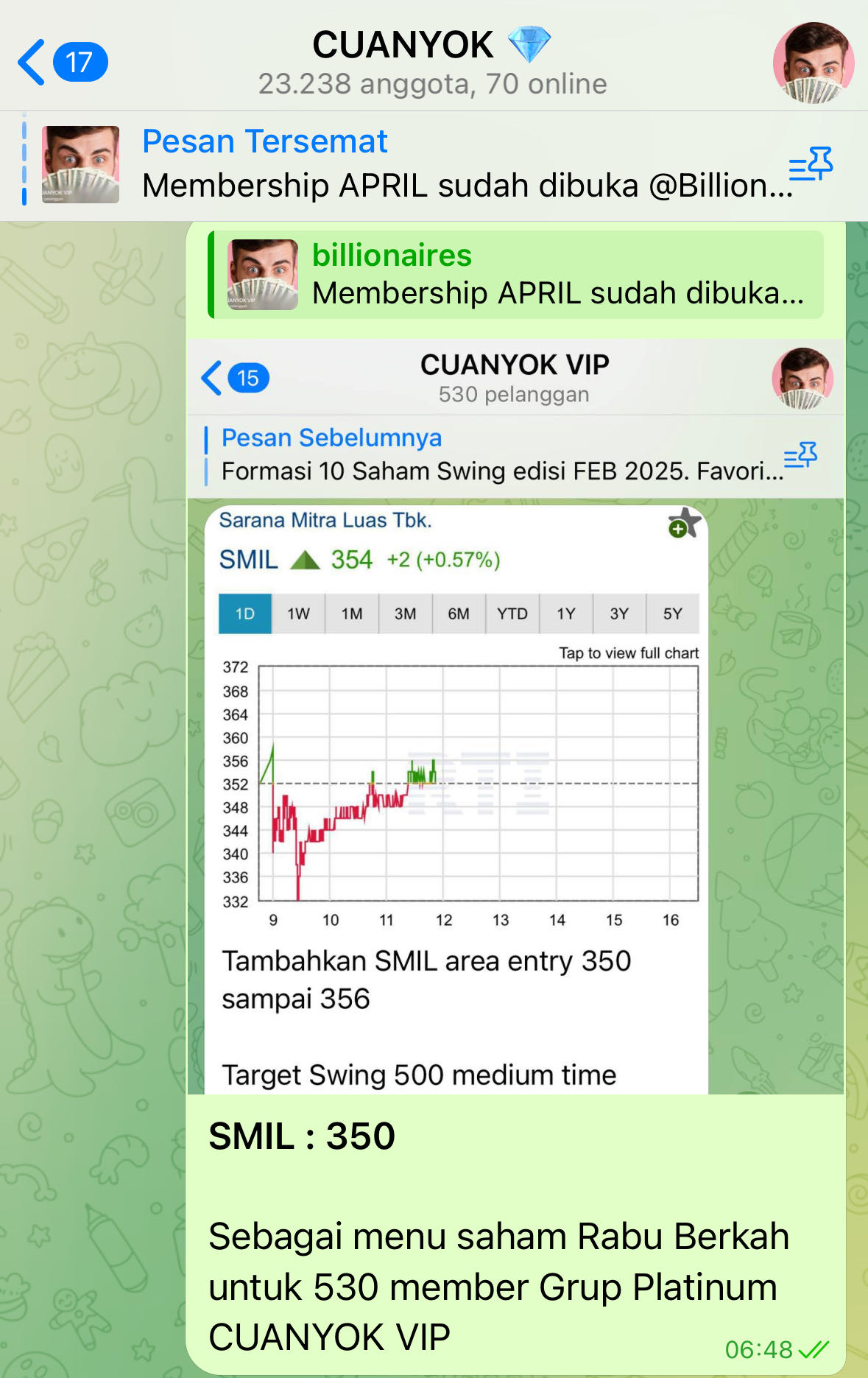Screen dimensions: 868x1378
Task: Open CUANYOK group info from the title
Action: (x=431, y=62)
